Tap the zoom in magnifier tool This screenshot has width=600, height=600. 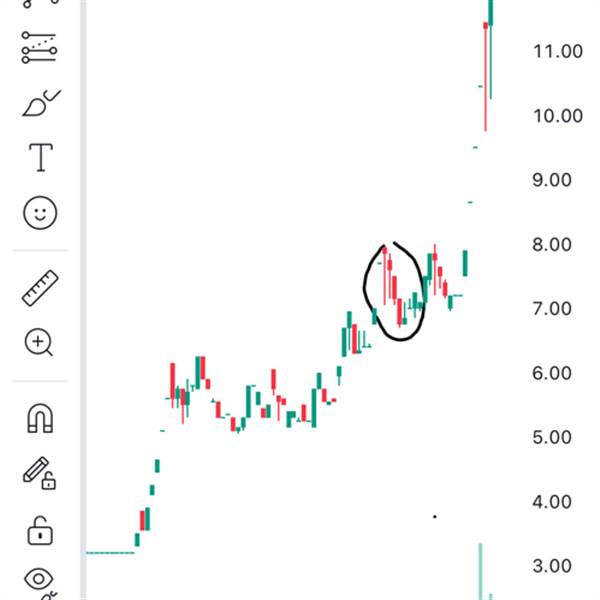coord(39,342)
